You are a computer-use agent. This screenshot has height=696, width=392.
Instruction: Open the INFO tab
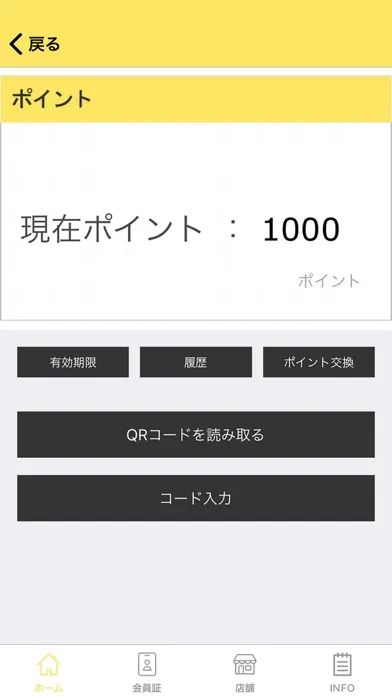click(342, 672)
